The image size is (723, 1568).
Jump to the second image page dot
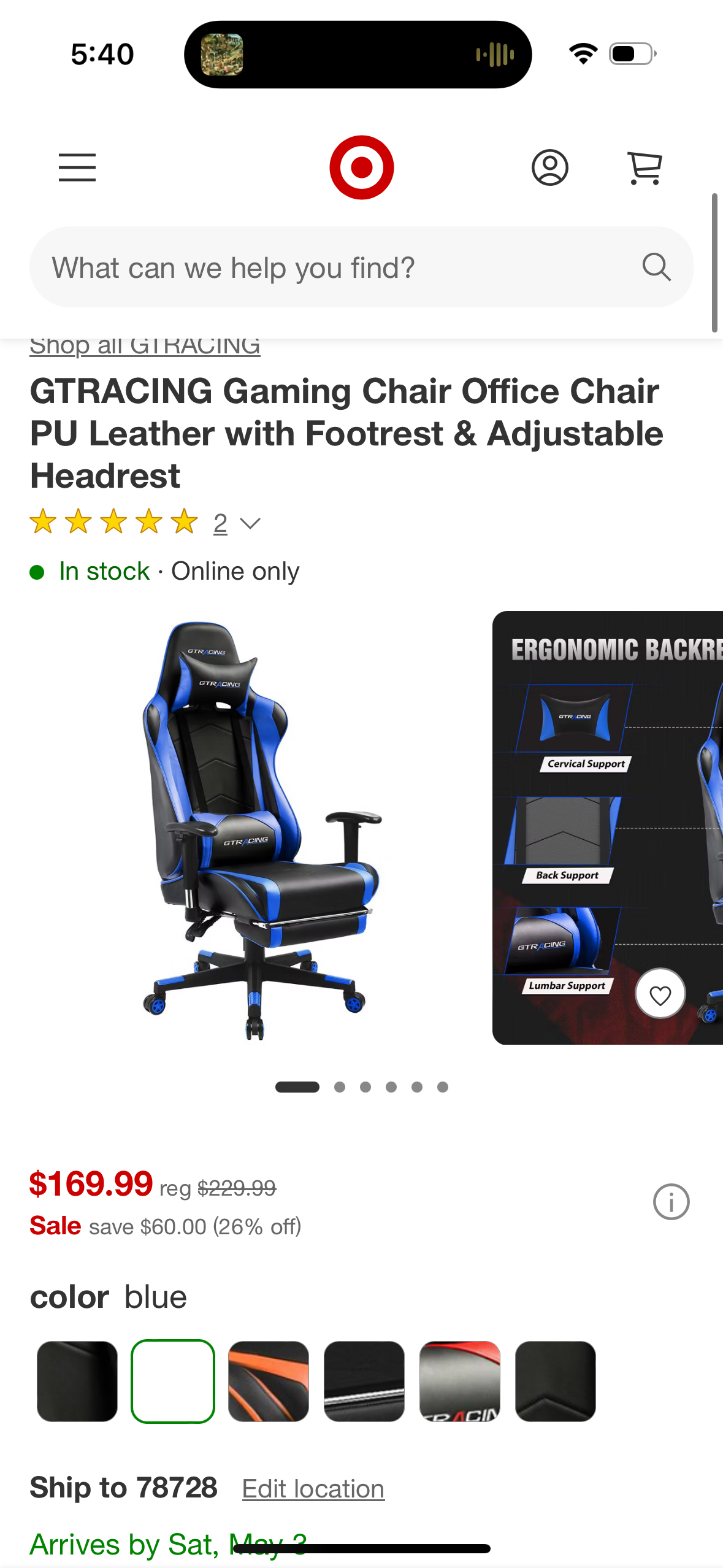click(340, 1087)
